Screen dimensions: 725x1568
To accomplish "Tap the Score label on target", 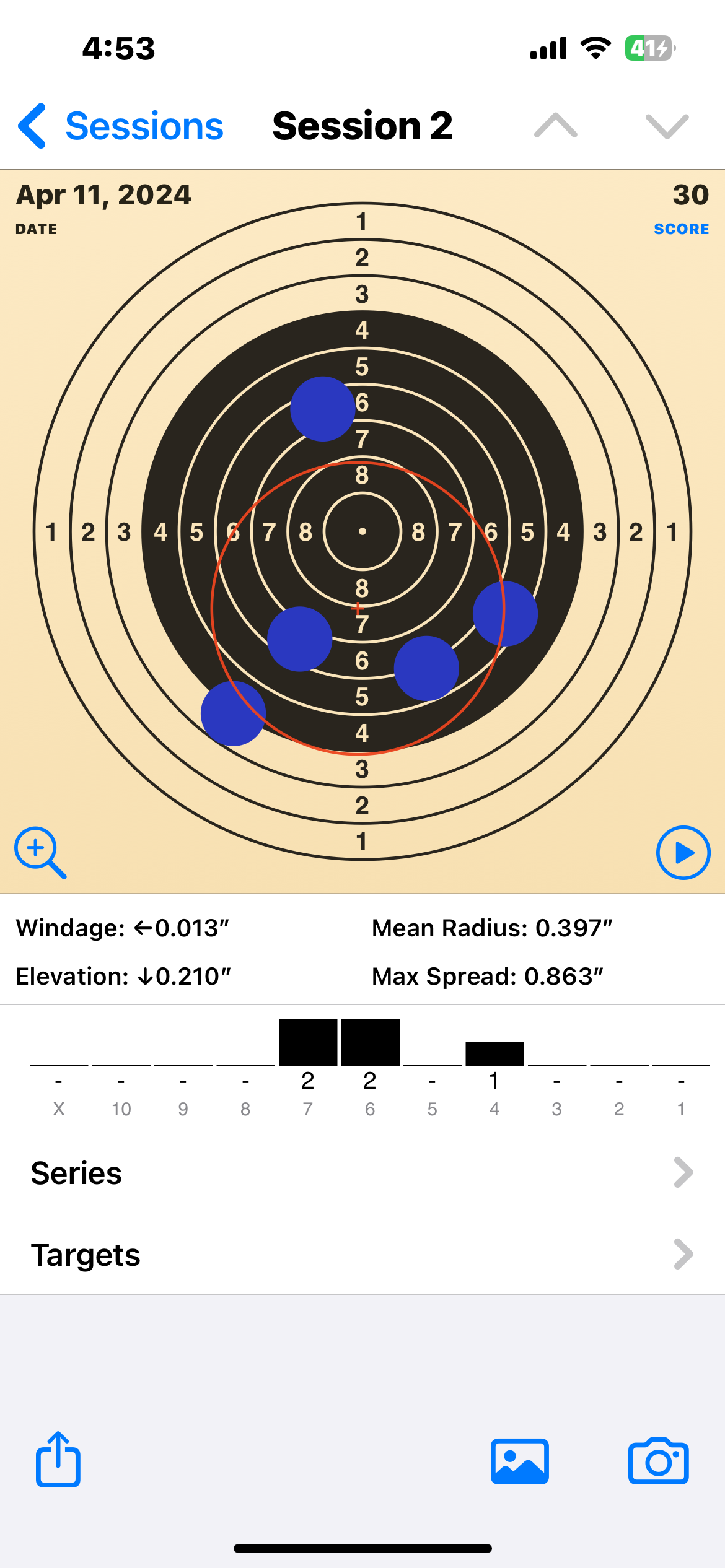I will [681, 229].
